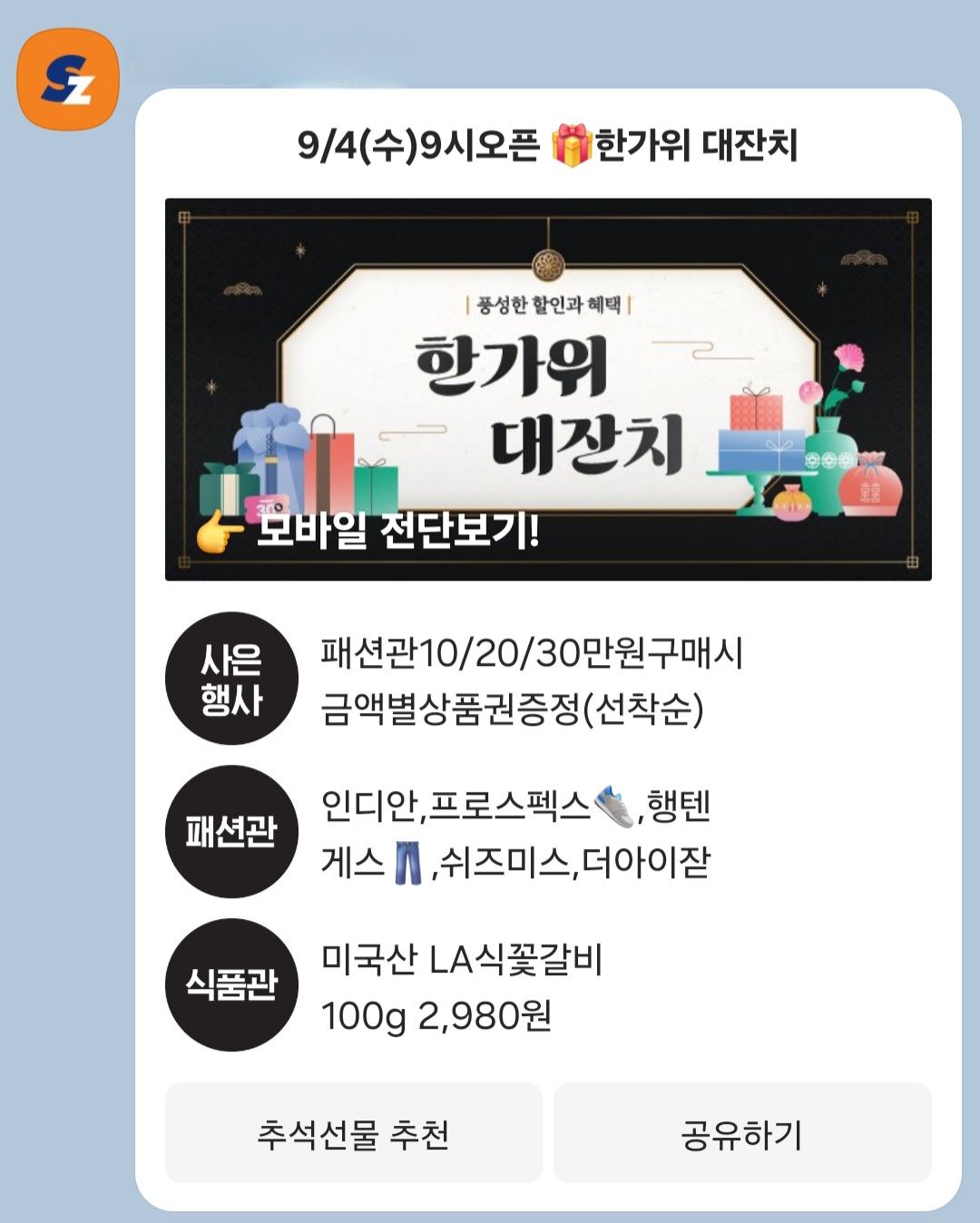Open the sender's SZ profile icon
The width and height of the screenshot is (980, 1223).
pos(68,79)
